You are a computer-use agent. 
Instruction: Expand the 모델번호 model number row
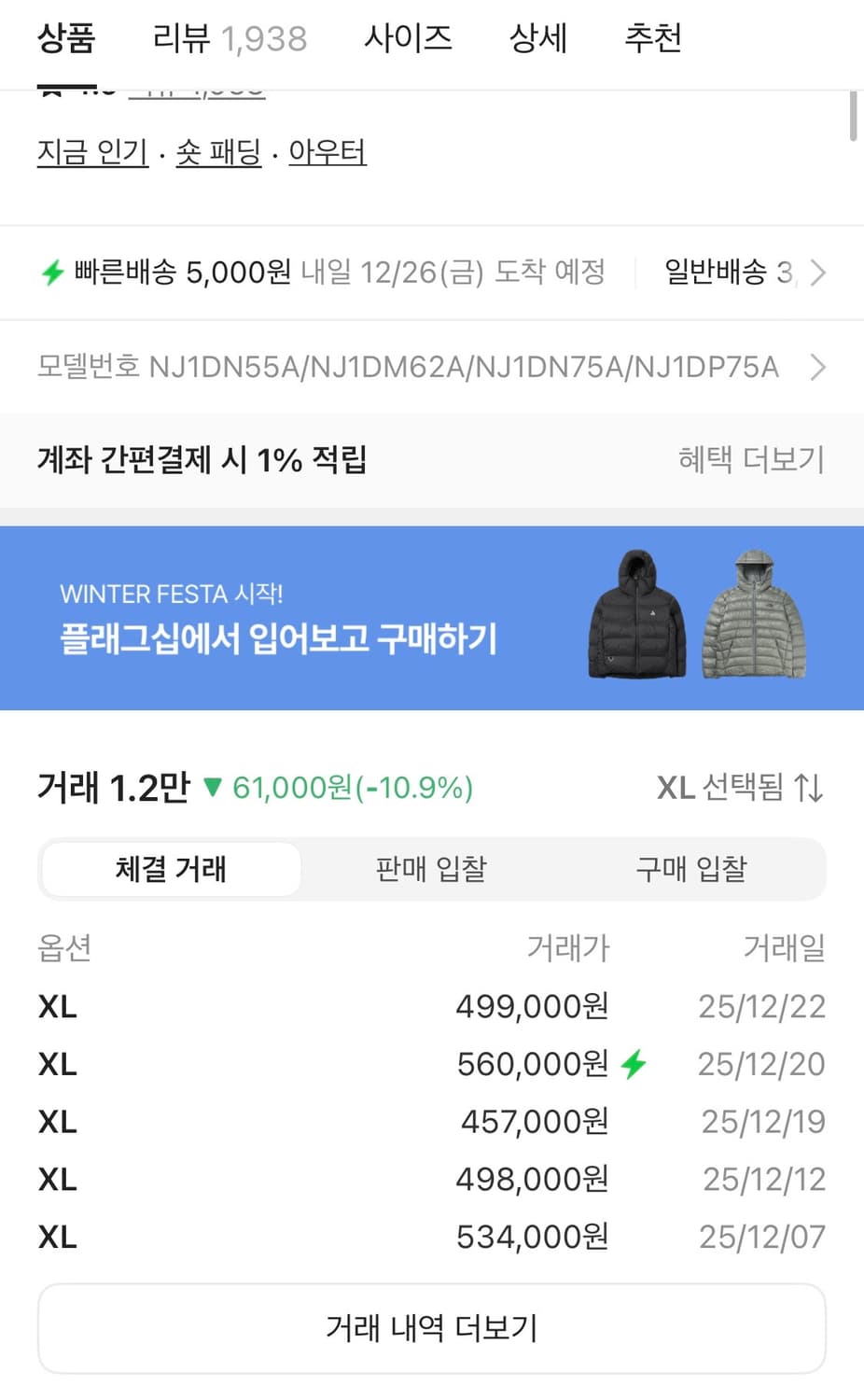816,367
